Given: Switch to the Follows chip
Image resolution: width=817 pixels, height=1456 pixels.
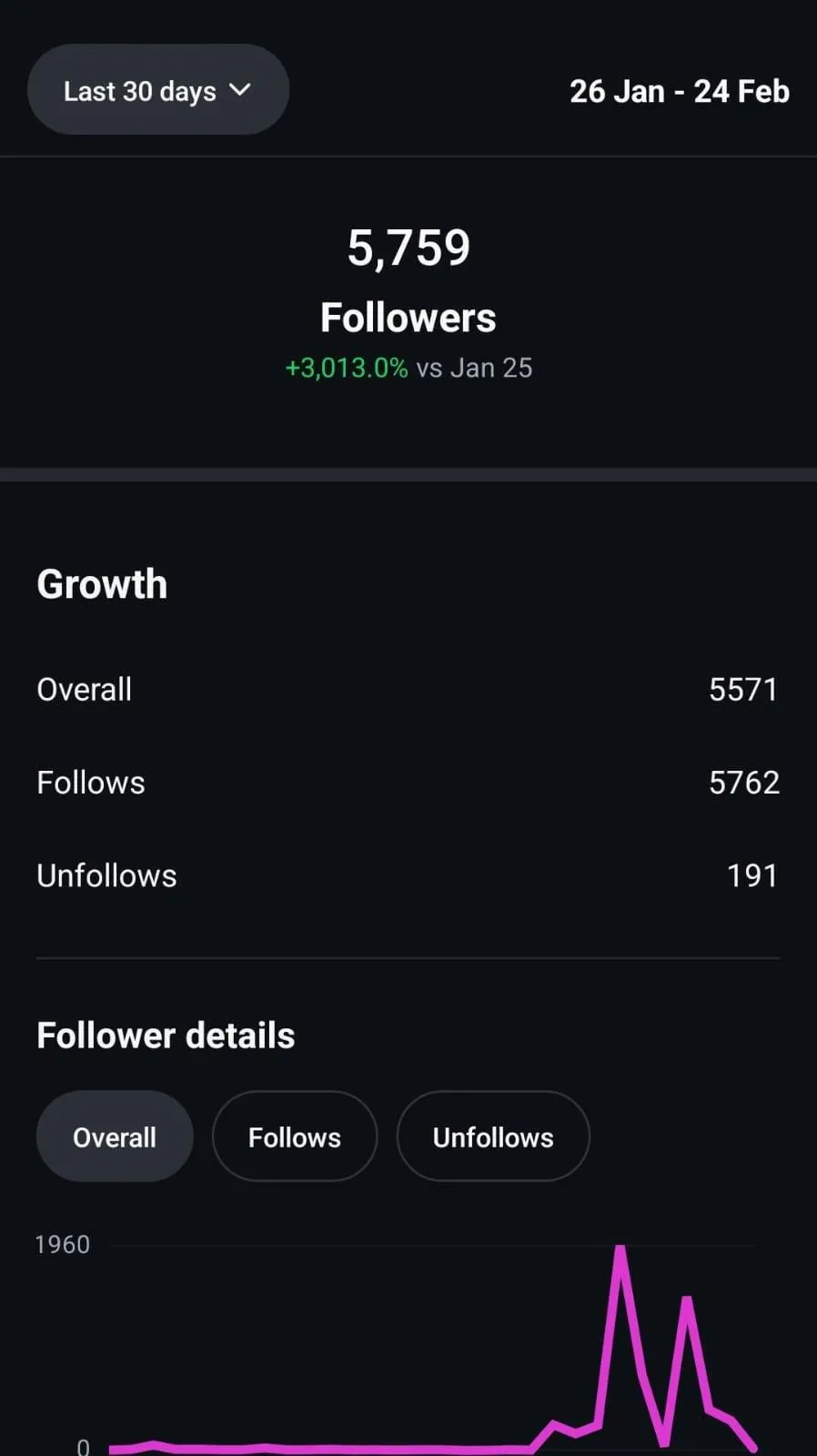Looking at the screenshot, I should (x=294, y=1137).
